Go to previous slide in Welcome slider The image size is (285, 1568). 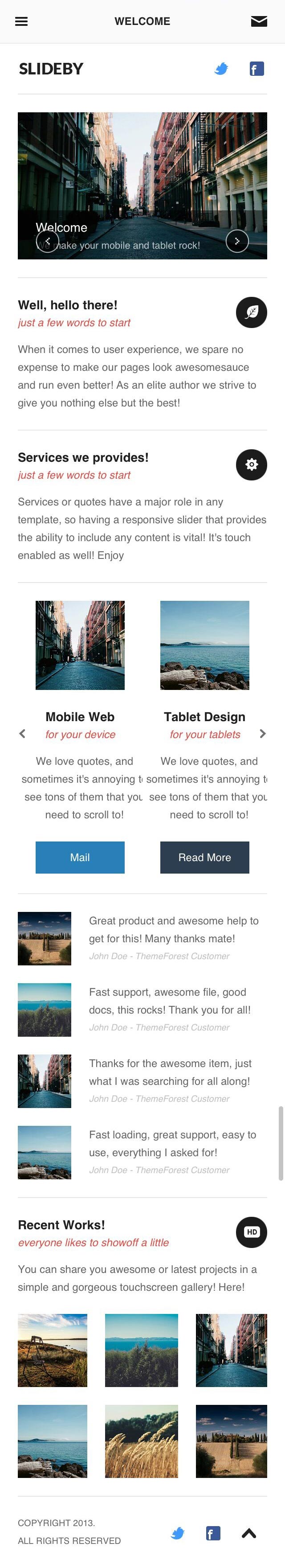(47, 241)
